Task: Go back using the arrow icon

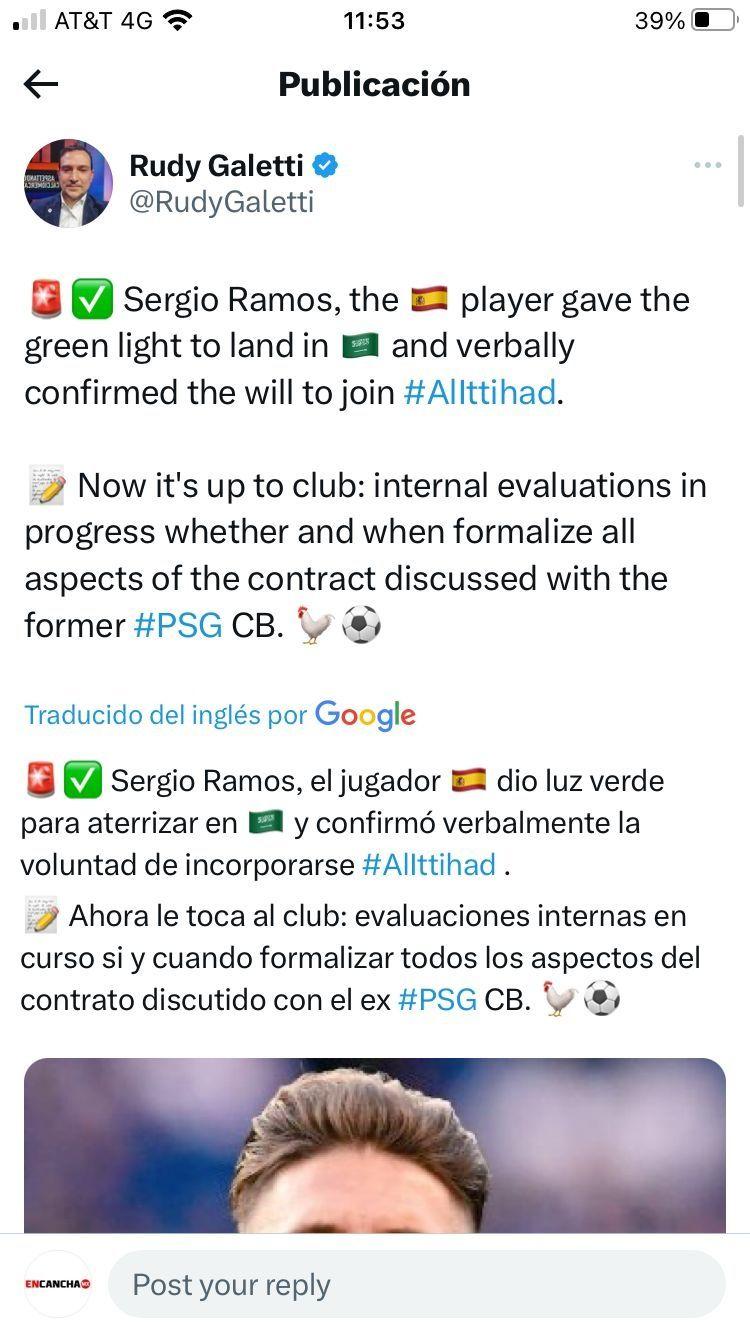Action: pyautogui.click(x=41, y=85)
